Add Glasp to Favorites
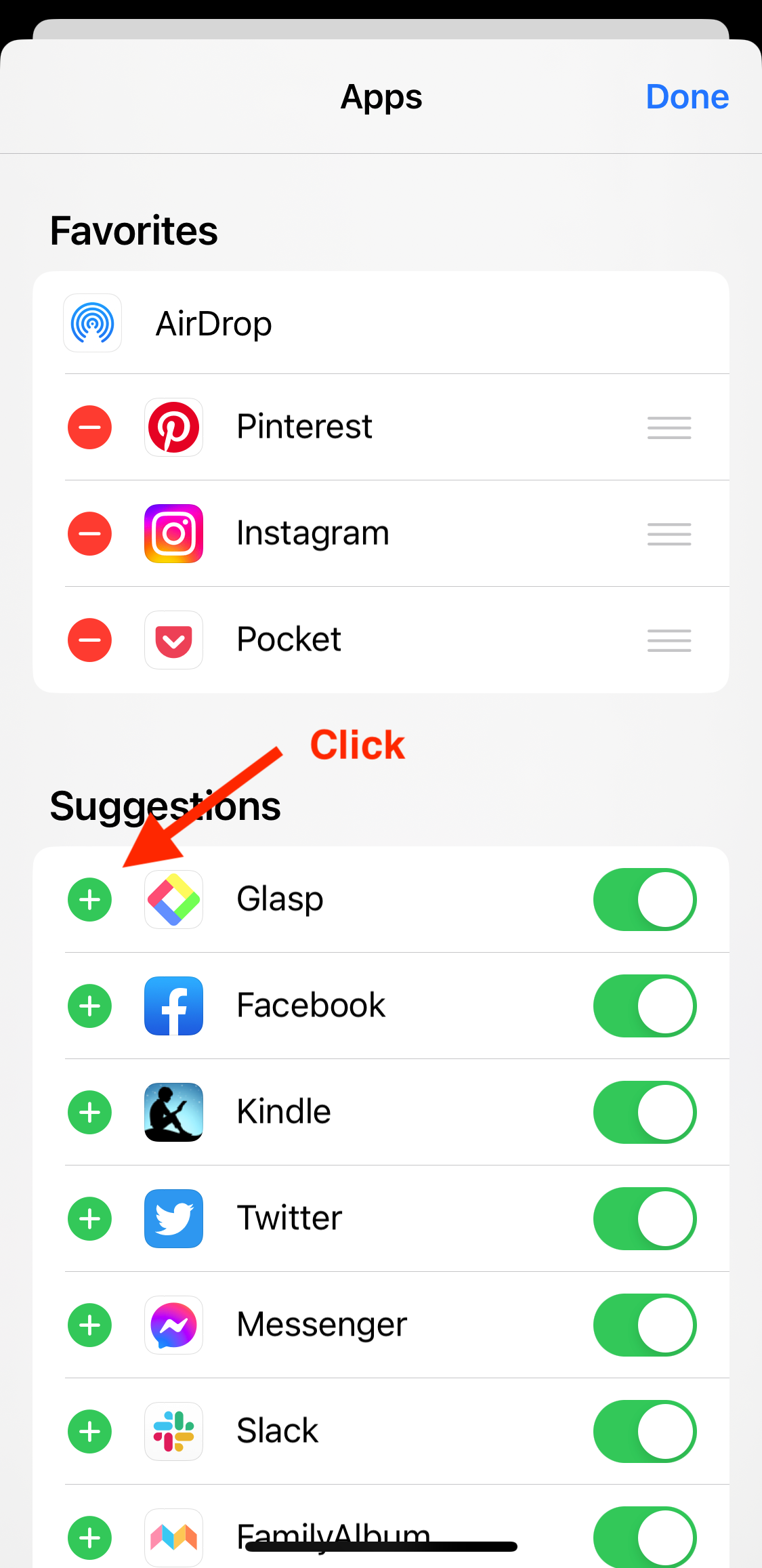 point(89,900)
